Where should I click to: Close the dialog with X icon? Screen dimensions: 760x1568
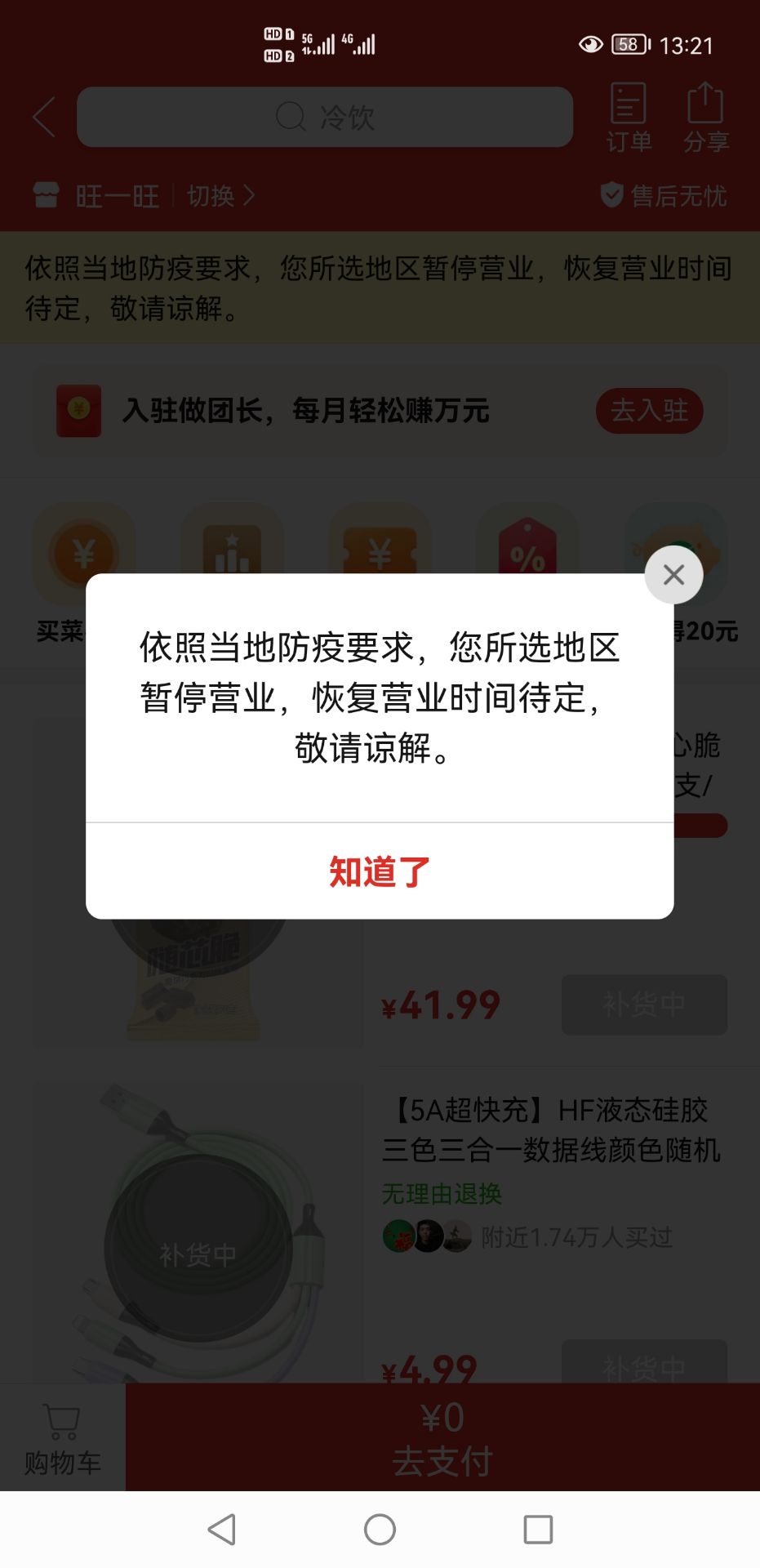point(673,575)
